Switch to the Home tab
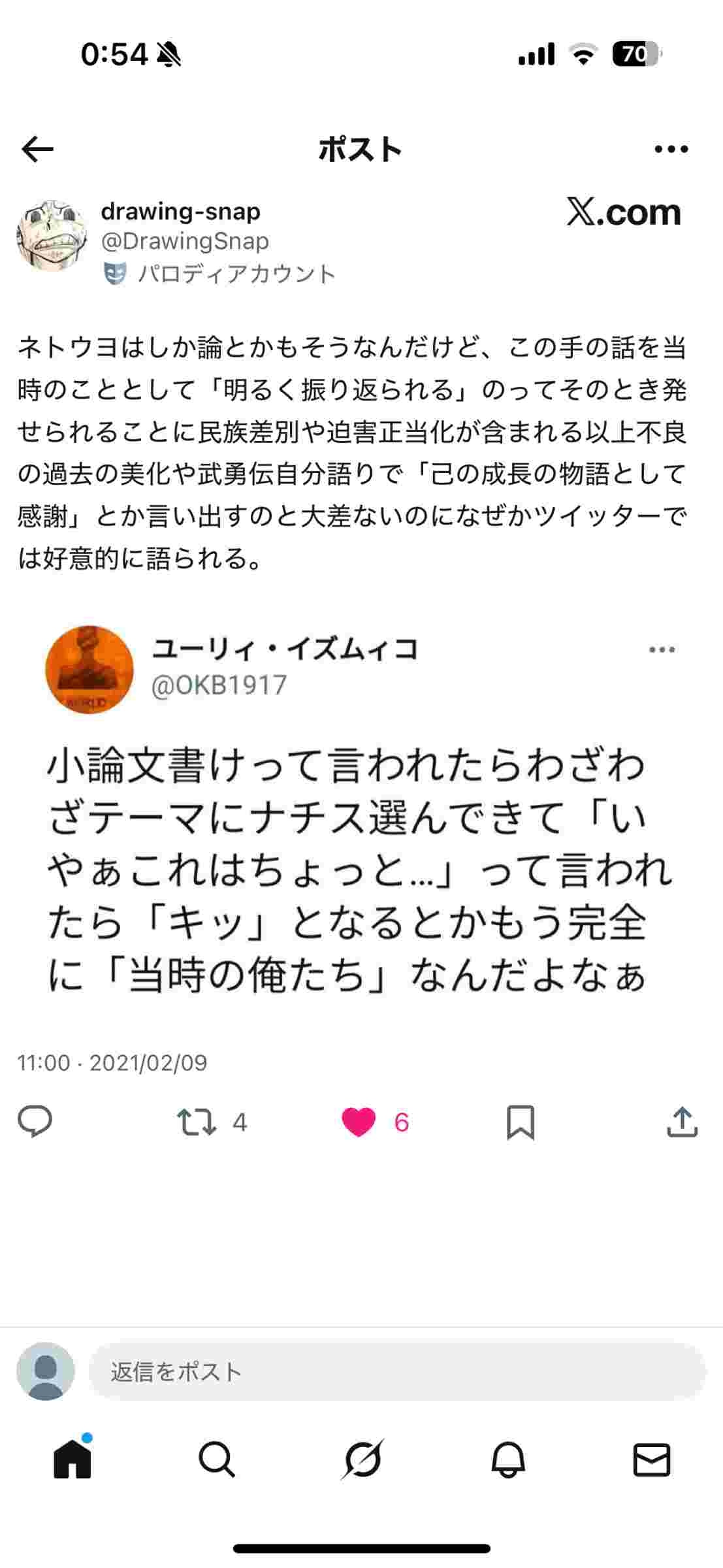 (x=72, y=1460)
